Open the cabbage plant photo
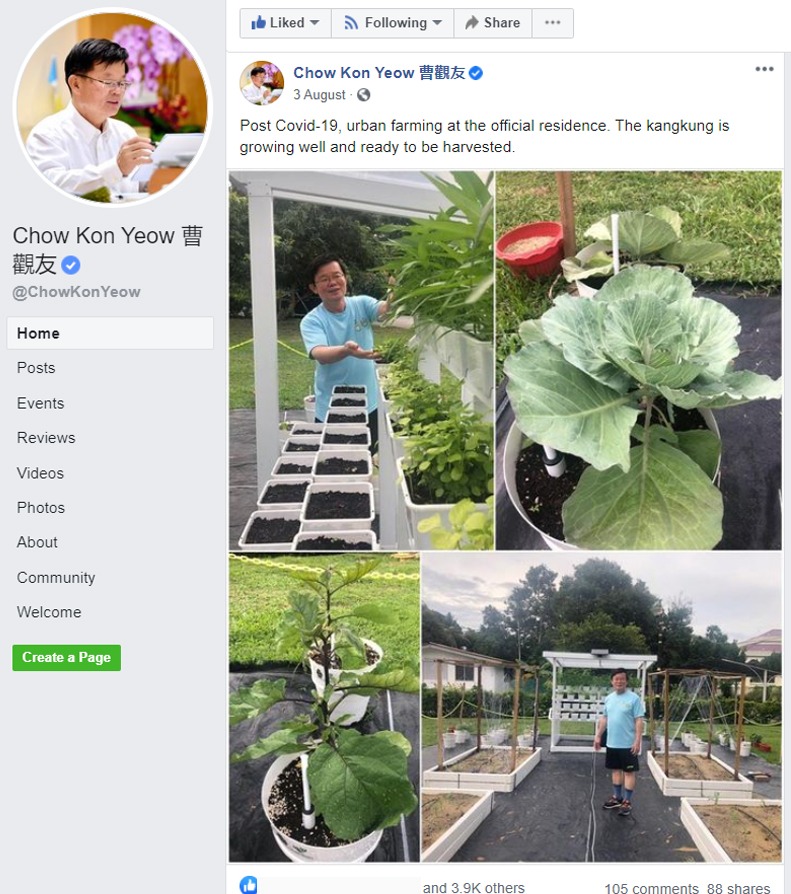The height and width of the screenshot is (894, 791). 638,360
